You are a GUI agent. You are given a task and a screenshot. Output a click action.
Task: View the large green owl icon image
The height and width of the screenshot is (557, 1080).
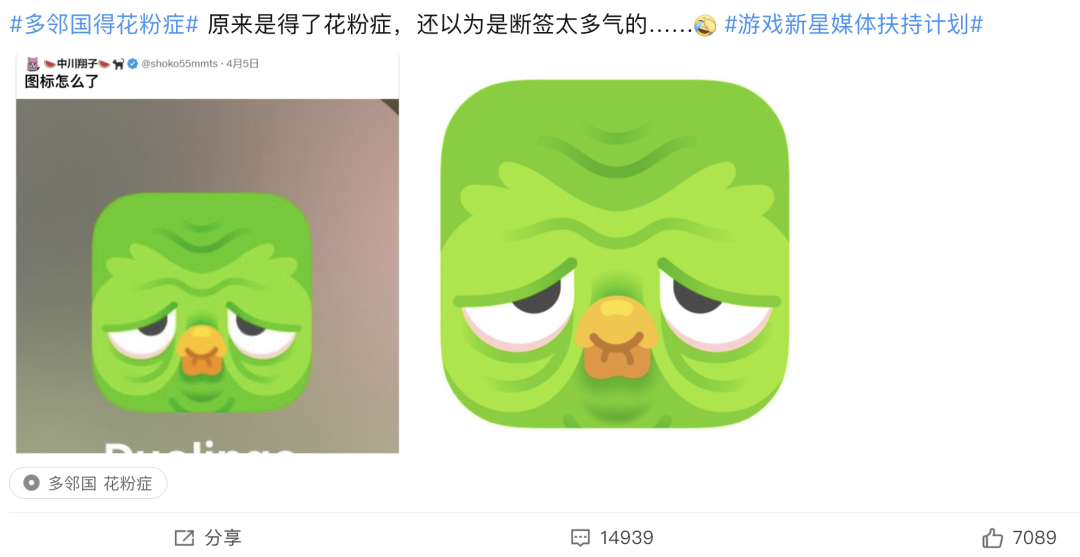(614, 255)
